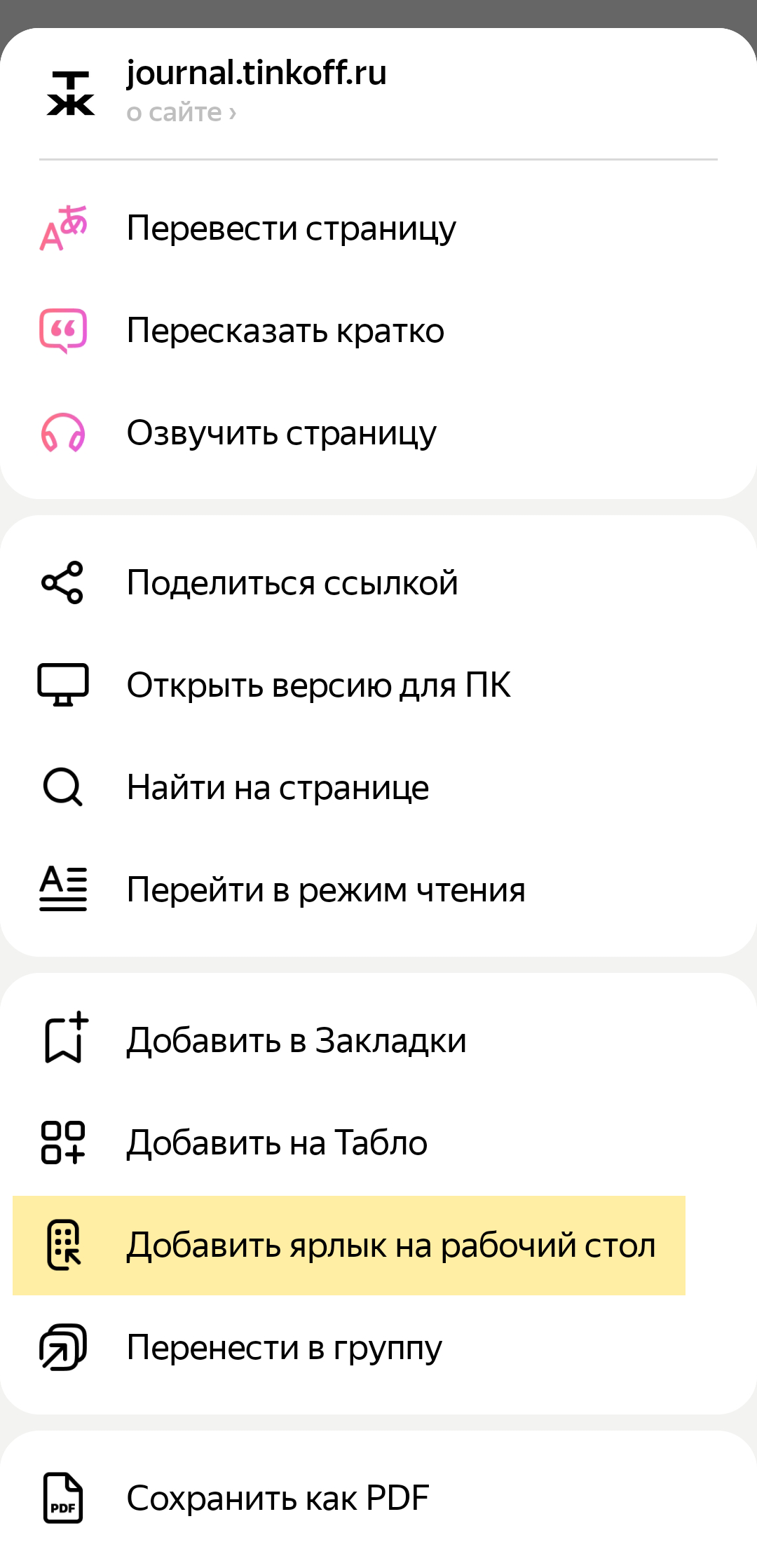Select Перевести страницу
The height and width of the screenshot is (1568, 757).
[x=291, y=229]
